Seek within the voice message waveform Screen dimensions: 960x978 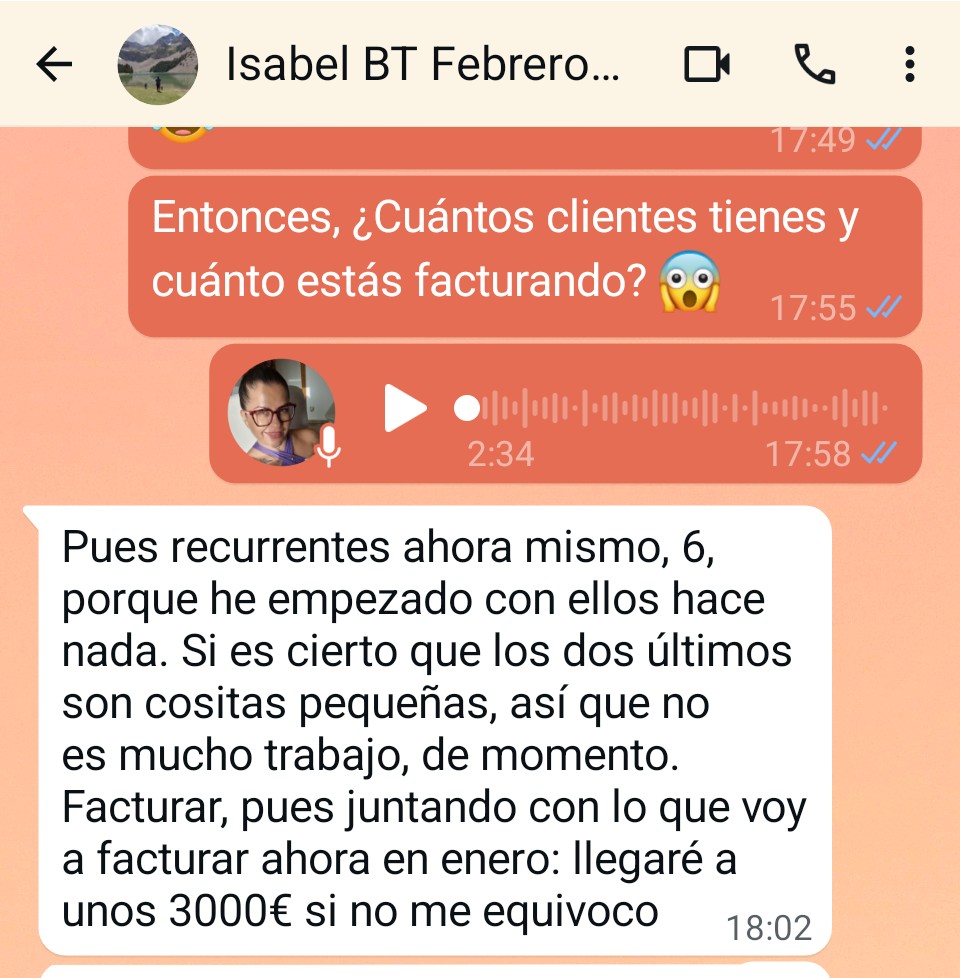click(680, 409)
